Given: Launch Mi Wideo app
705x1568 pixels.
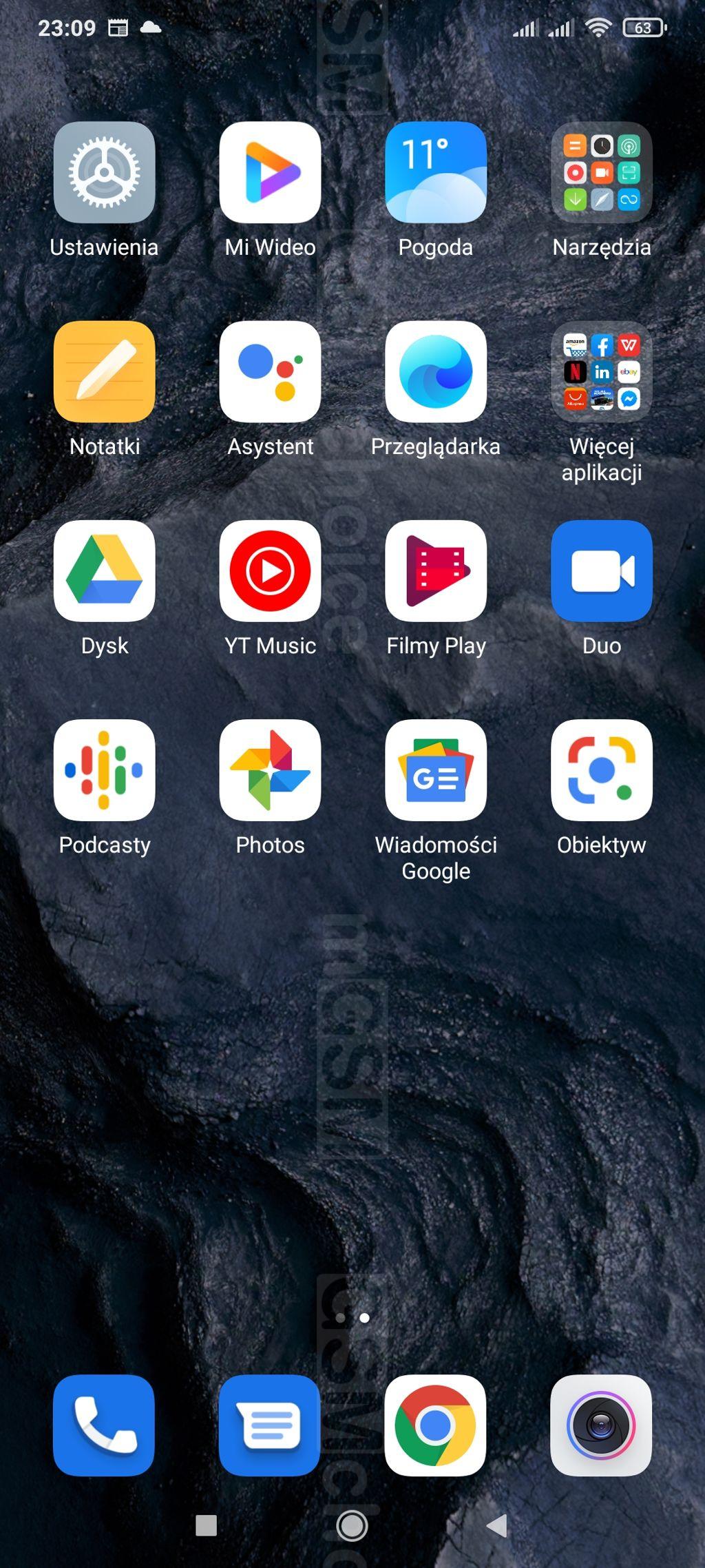Looking at the screenshot, I should coord(270,172).
